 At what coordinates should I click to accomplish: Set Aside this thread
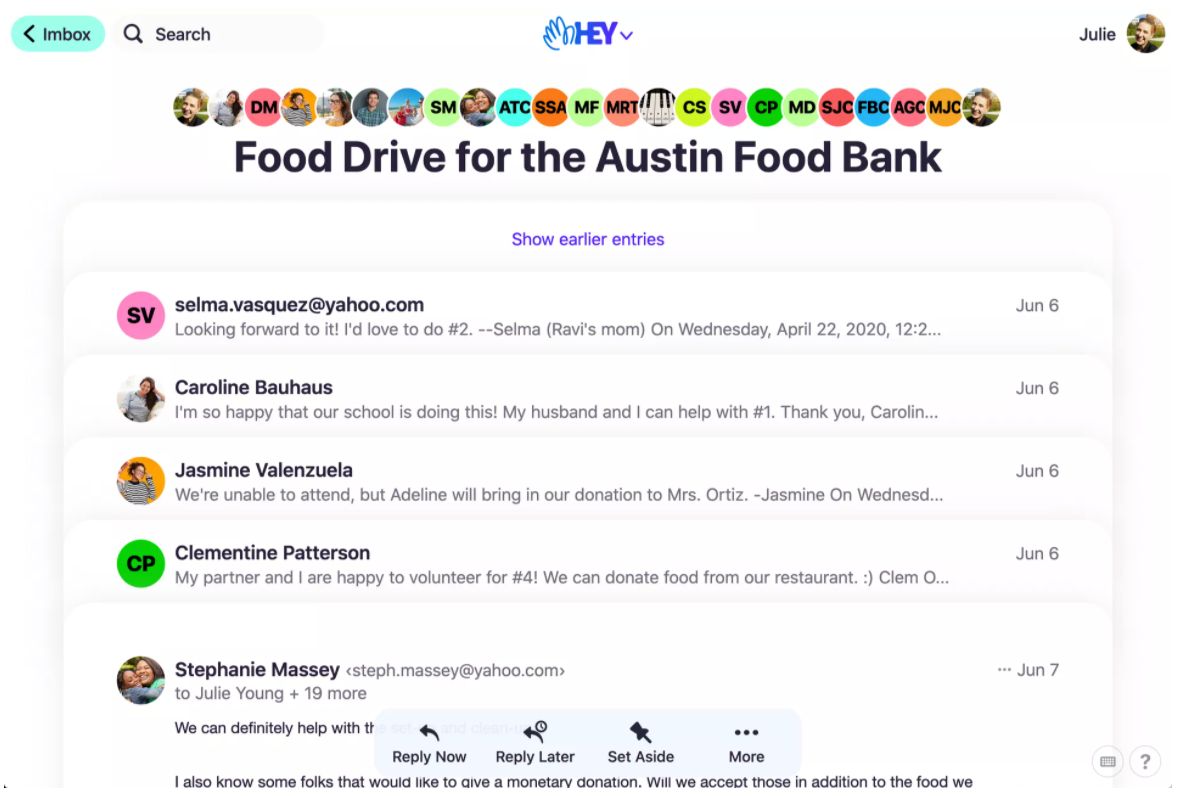tap(641, 743)
